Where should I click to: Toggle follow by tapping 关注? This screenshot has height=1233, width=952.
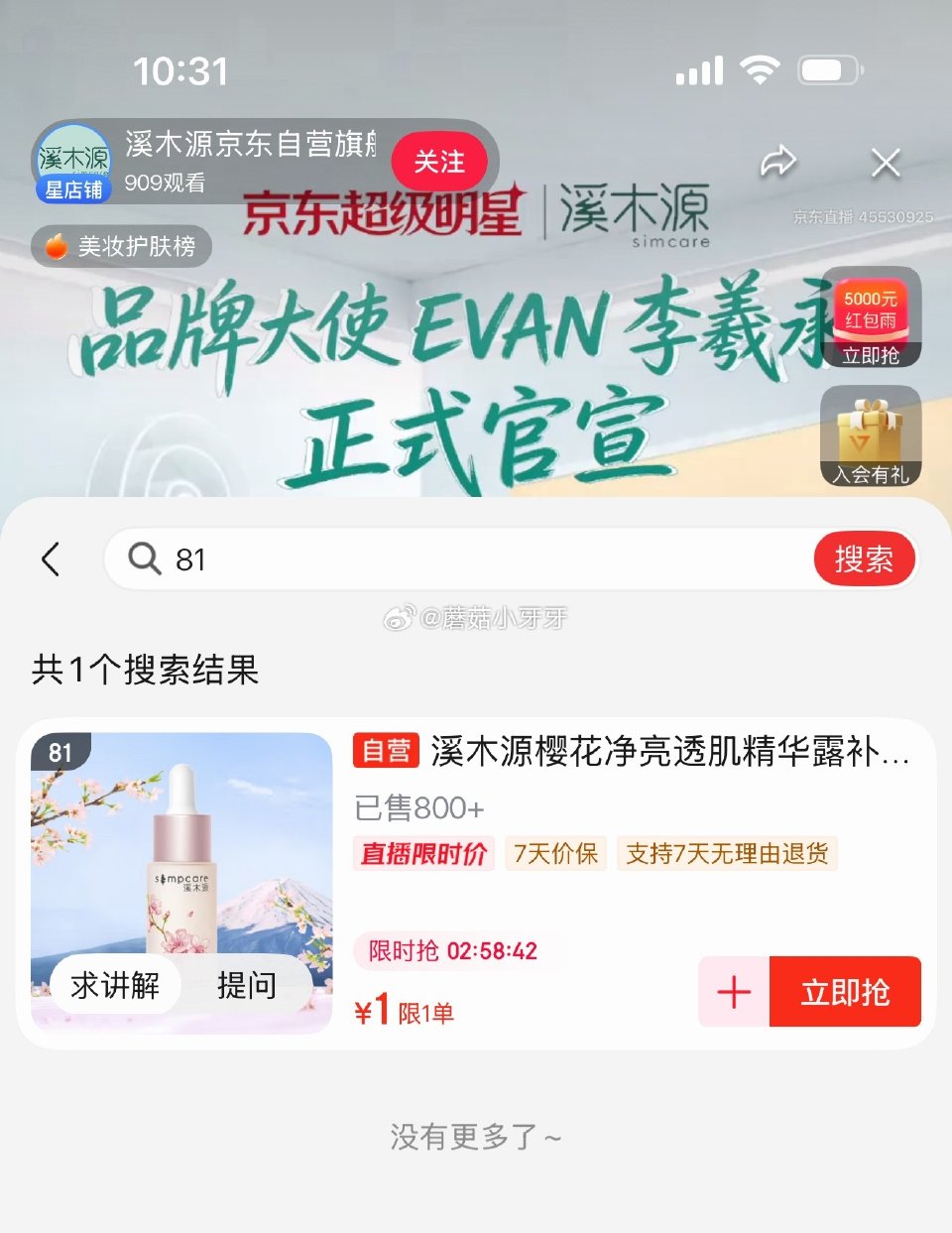(x=439, y=162)
